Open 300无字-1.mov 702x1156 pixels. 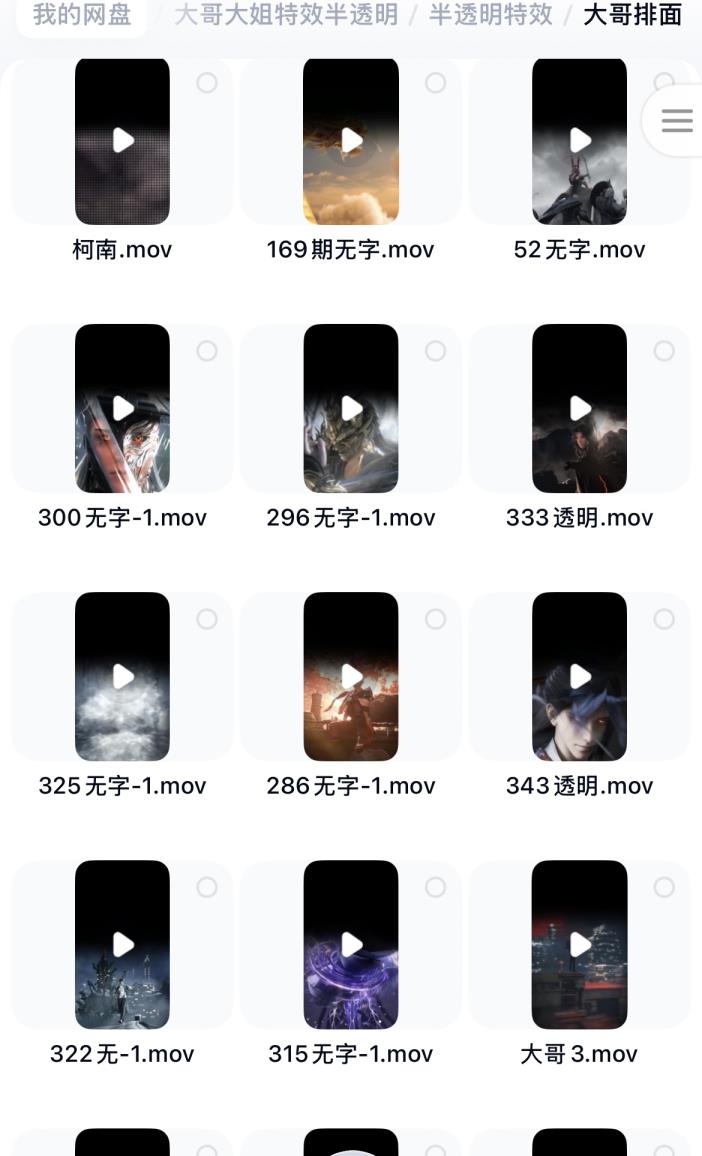click(x=122, y=408)
